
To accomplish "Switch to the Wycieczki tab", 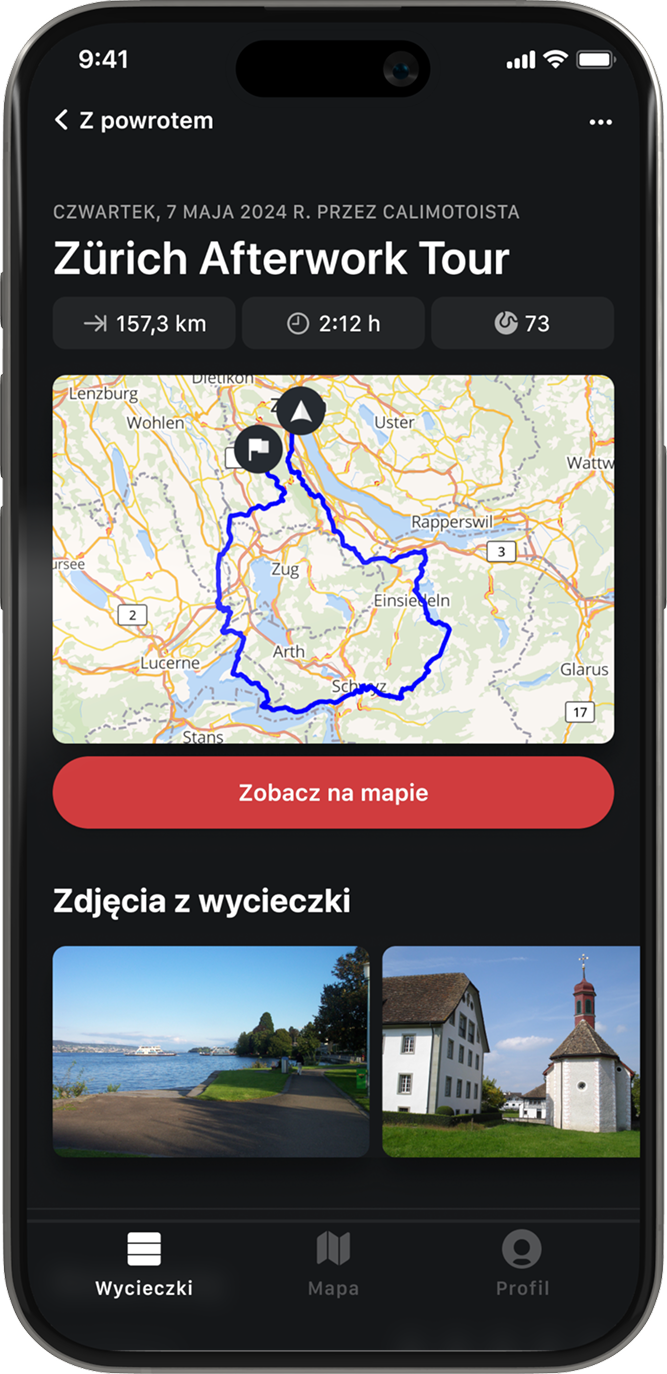I will pos(144,1264).
